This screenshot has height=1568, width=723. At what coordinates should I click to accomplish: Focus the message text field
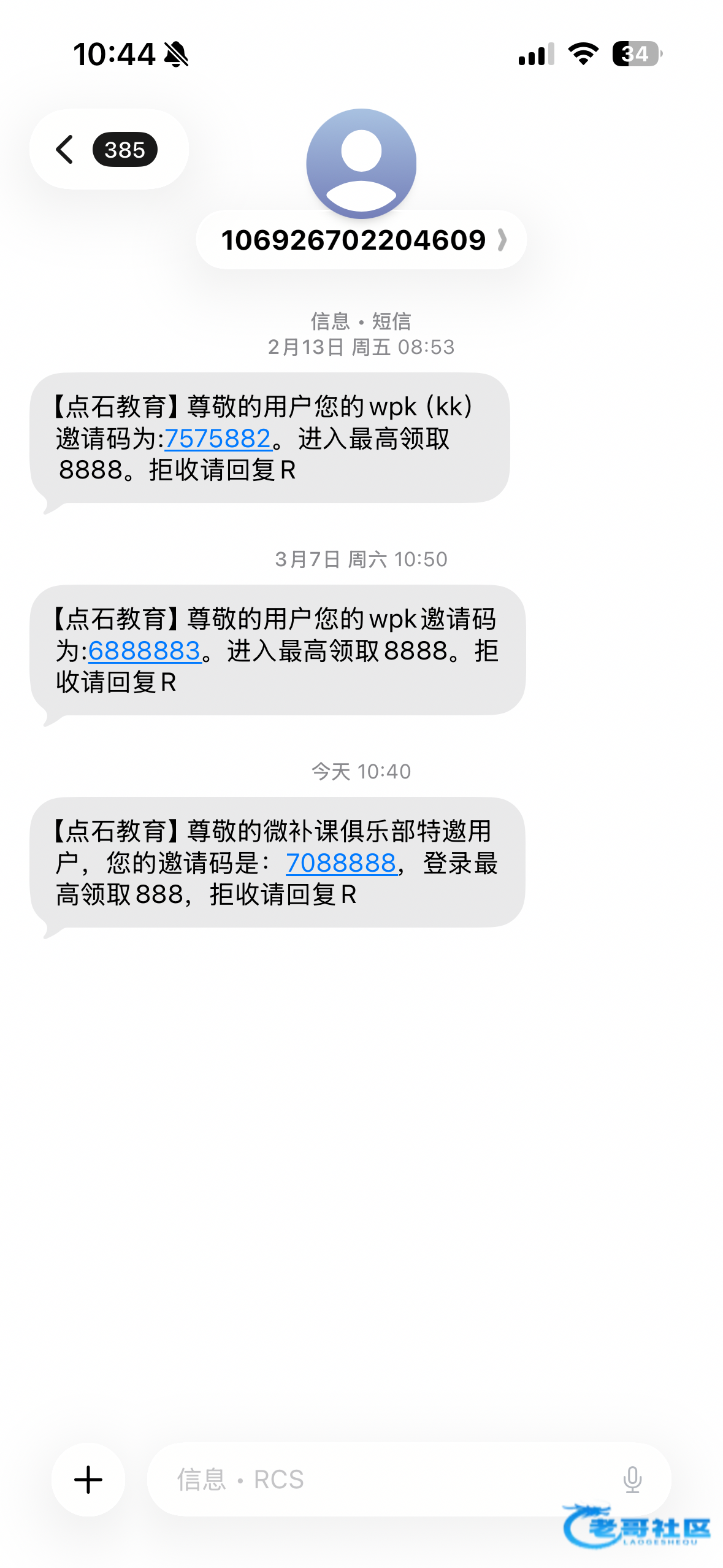click(x=380, y=1480)
